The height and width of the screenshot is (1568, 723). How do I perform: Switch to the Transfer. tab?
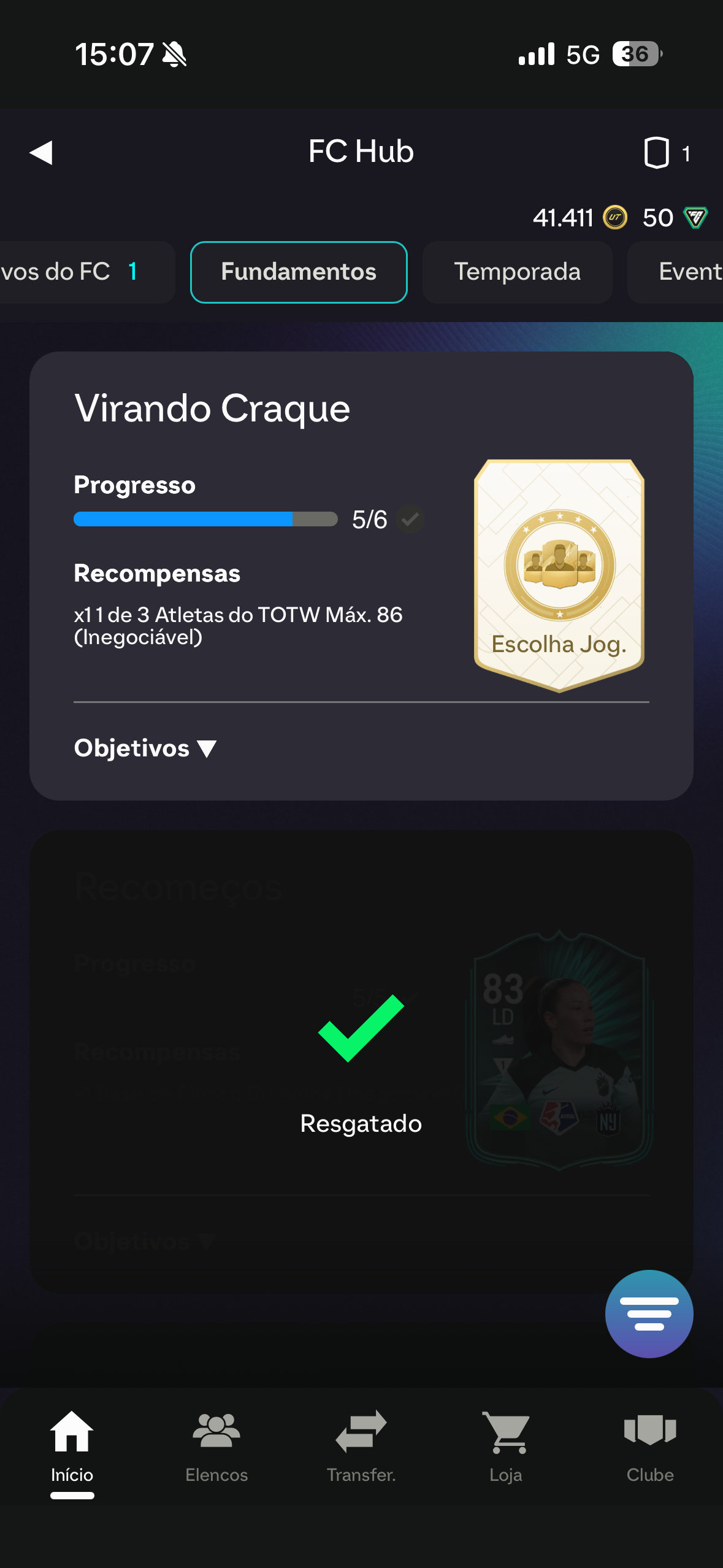click(361, 1445)
